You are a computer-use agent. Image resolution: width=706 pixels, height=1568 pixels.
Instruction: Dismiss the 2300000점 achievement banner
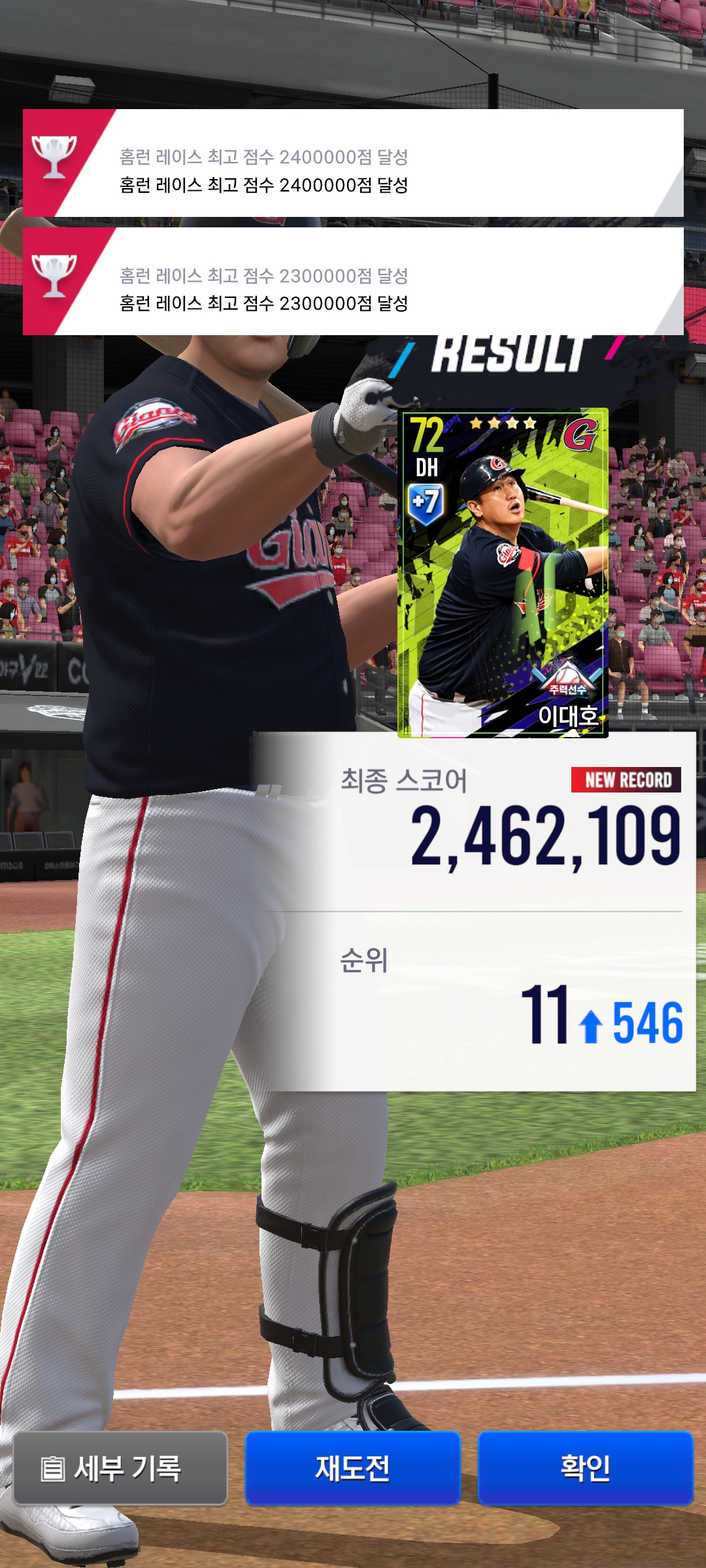pos(353,282)
